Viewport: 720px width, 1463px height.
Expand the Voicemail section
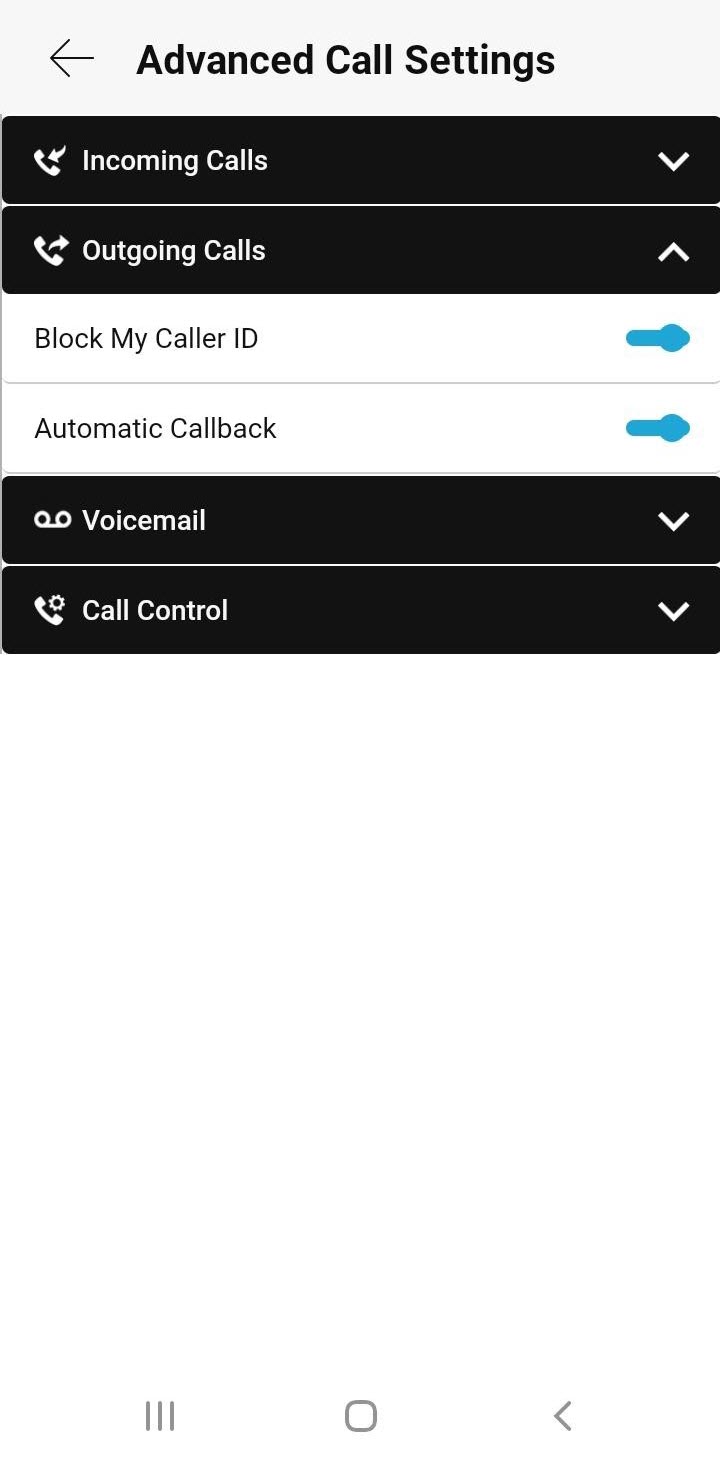click(x=673, y=520)
